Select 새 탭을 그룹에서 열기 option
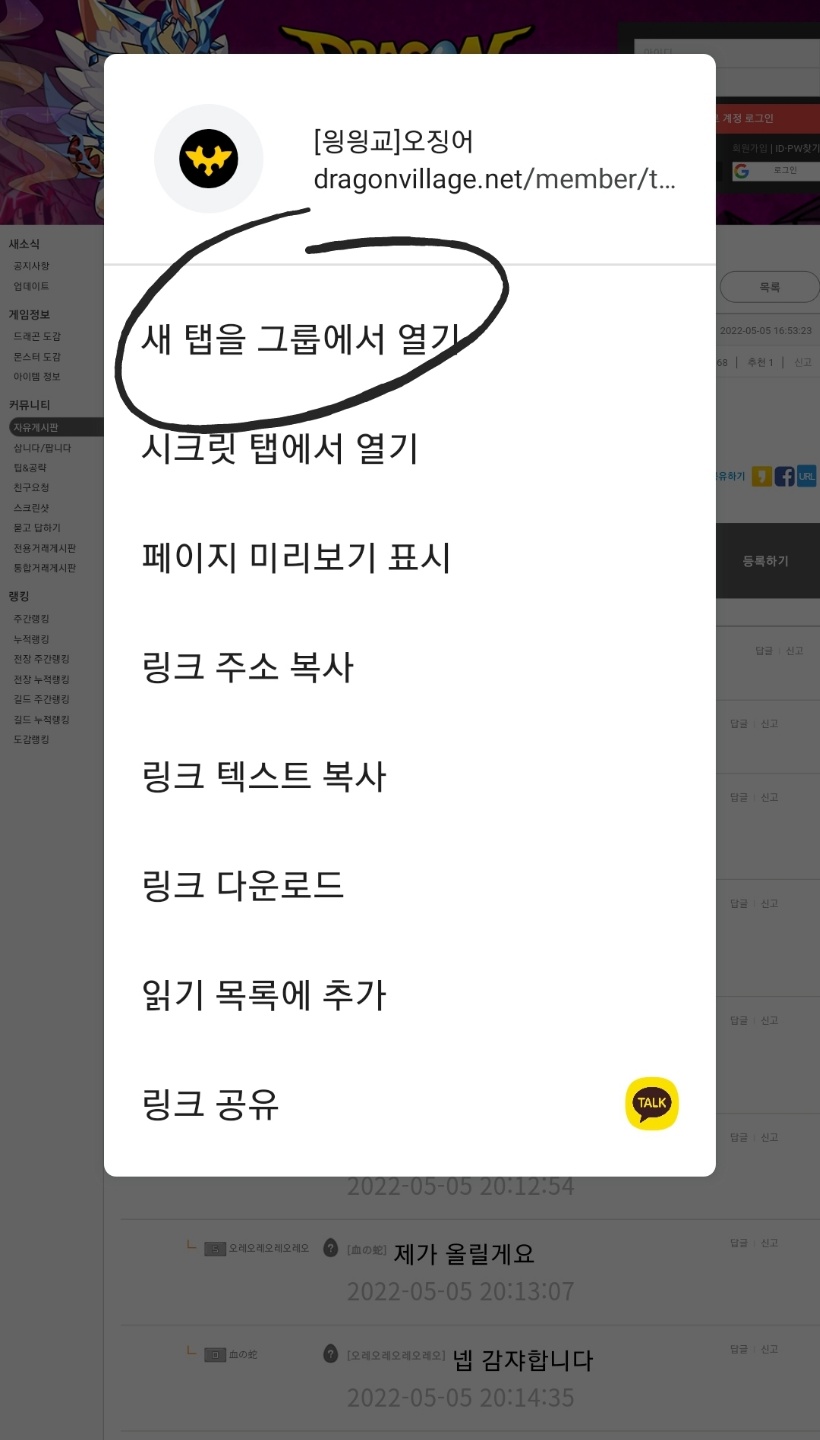 pyautogui.click(x=410, y=339)
